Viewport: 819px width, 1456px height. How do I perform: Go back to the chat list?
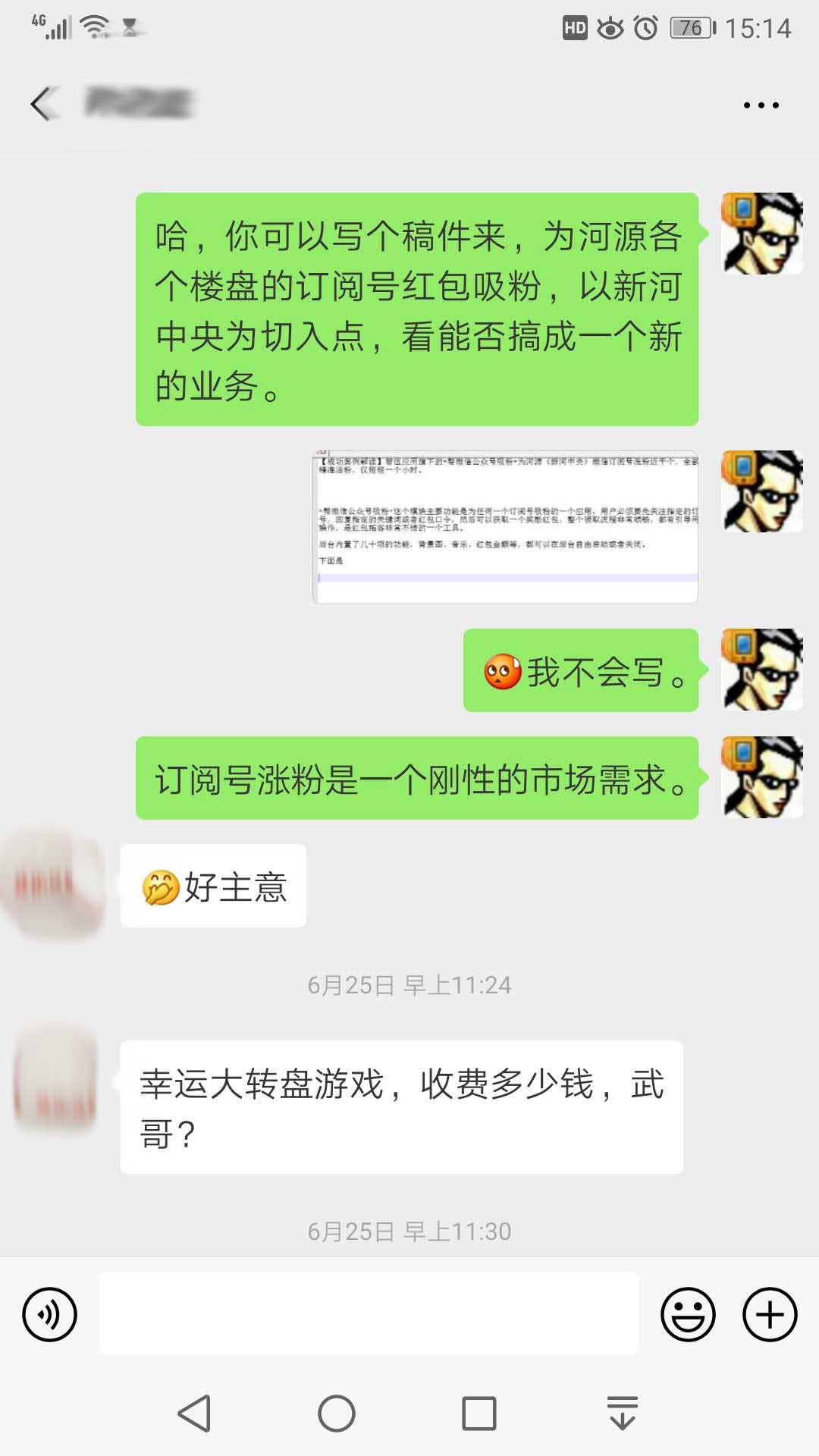point(44,104)
